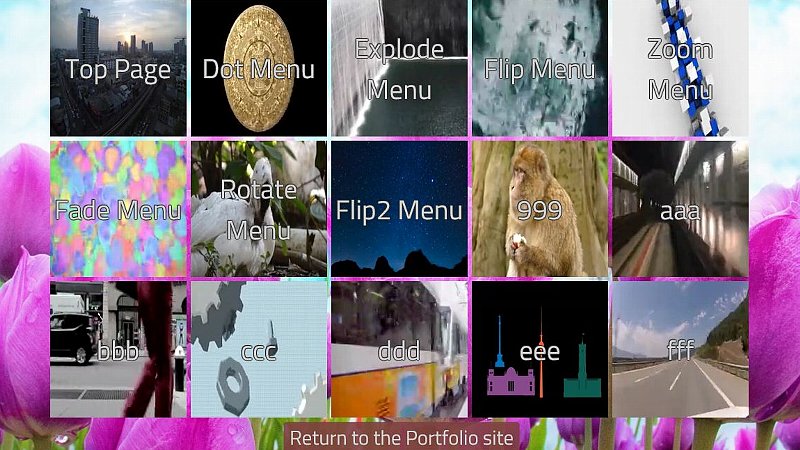Return to the Portfolio site
The image size is (800, 450).
pos(402,438)
